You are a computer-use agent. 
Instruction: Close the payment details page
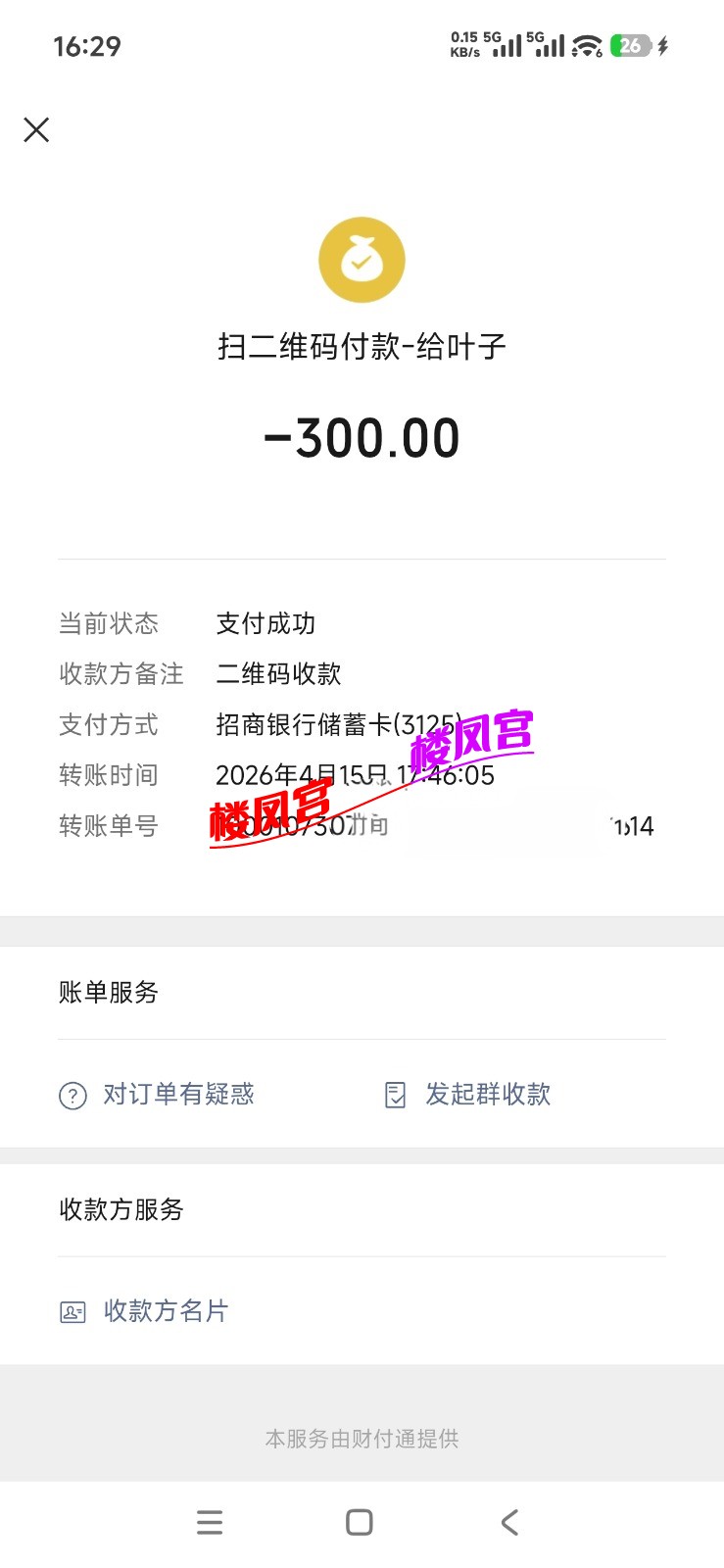[36, 129]
